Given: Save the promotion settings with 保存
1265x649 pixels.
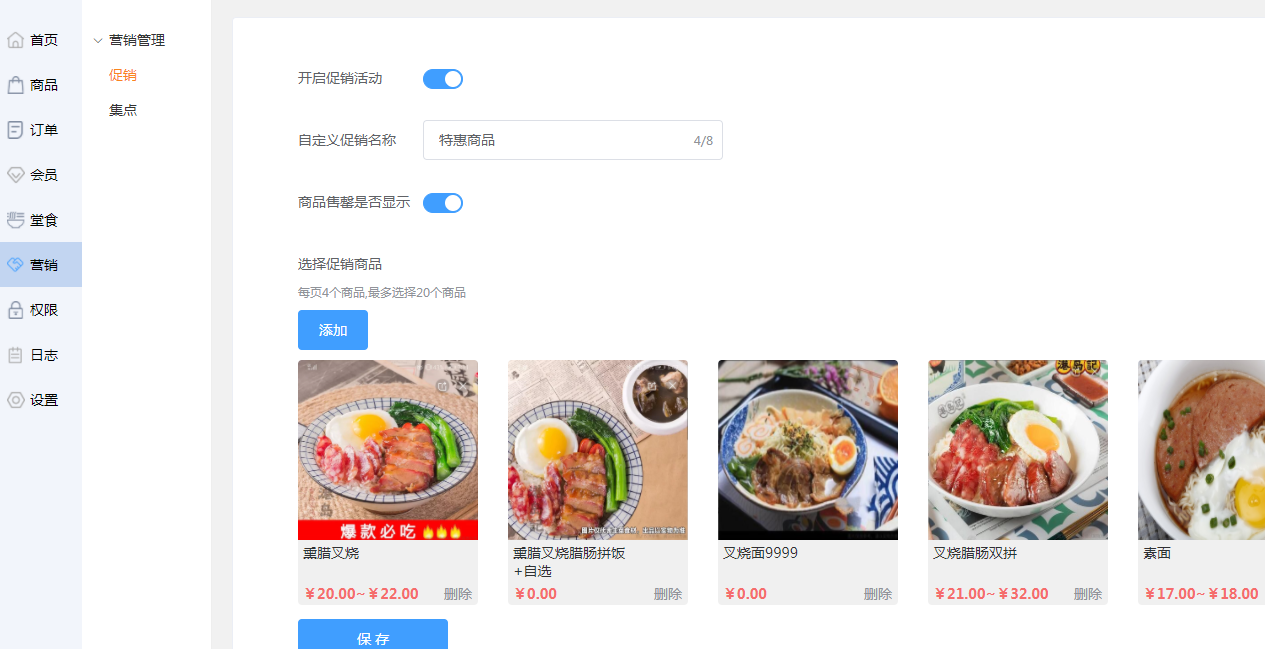Looking at the screenshot, I should (x=372, y=637).
